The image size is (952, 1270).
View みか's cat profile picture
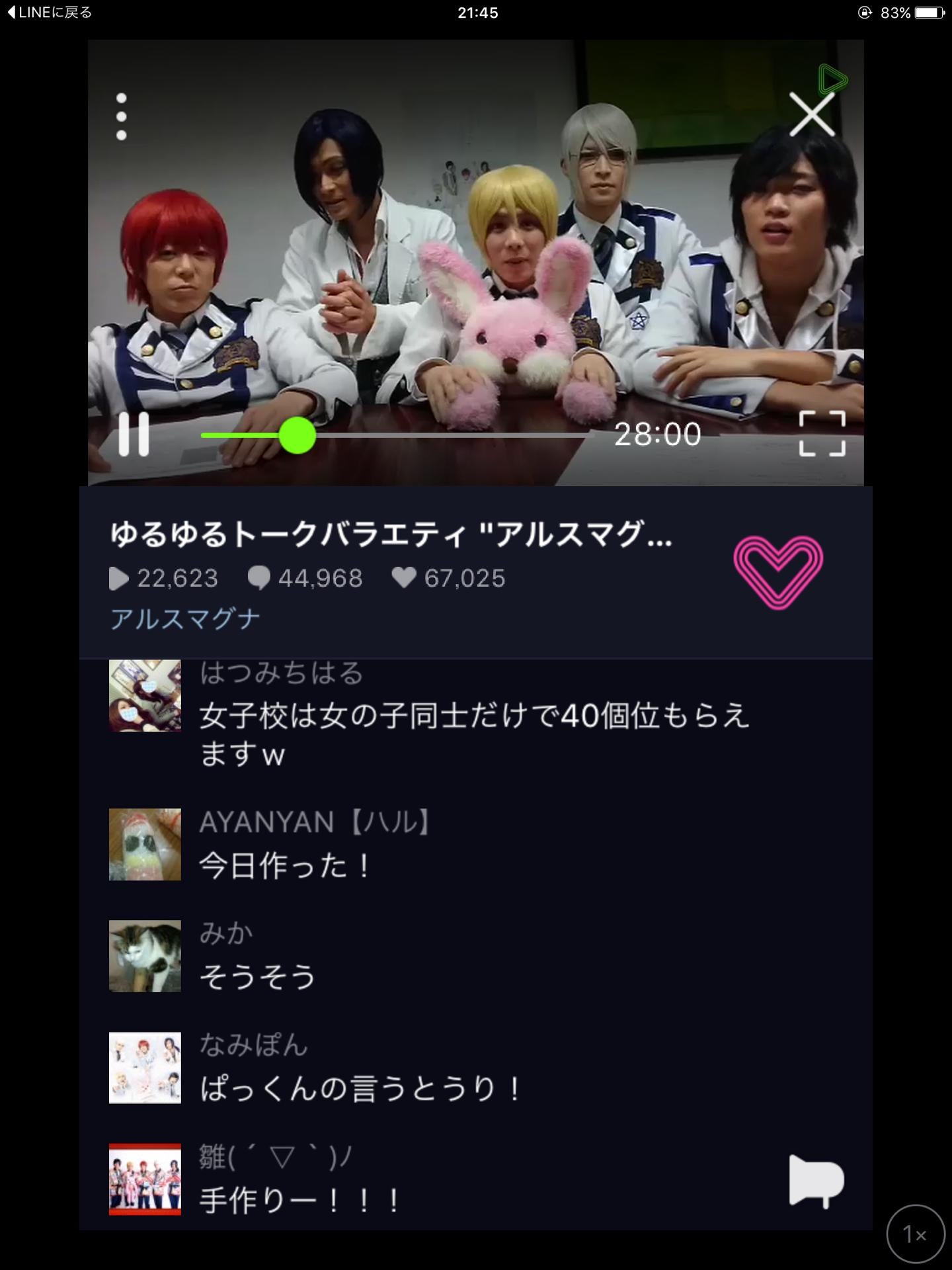145,956
